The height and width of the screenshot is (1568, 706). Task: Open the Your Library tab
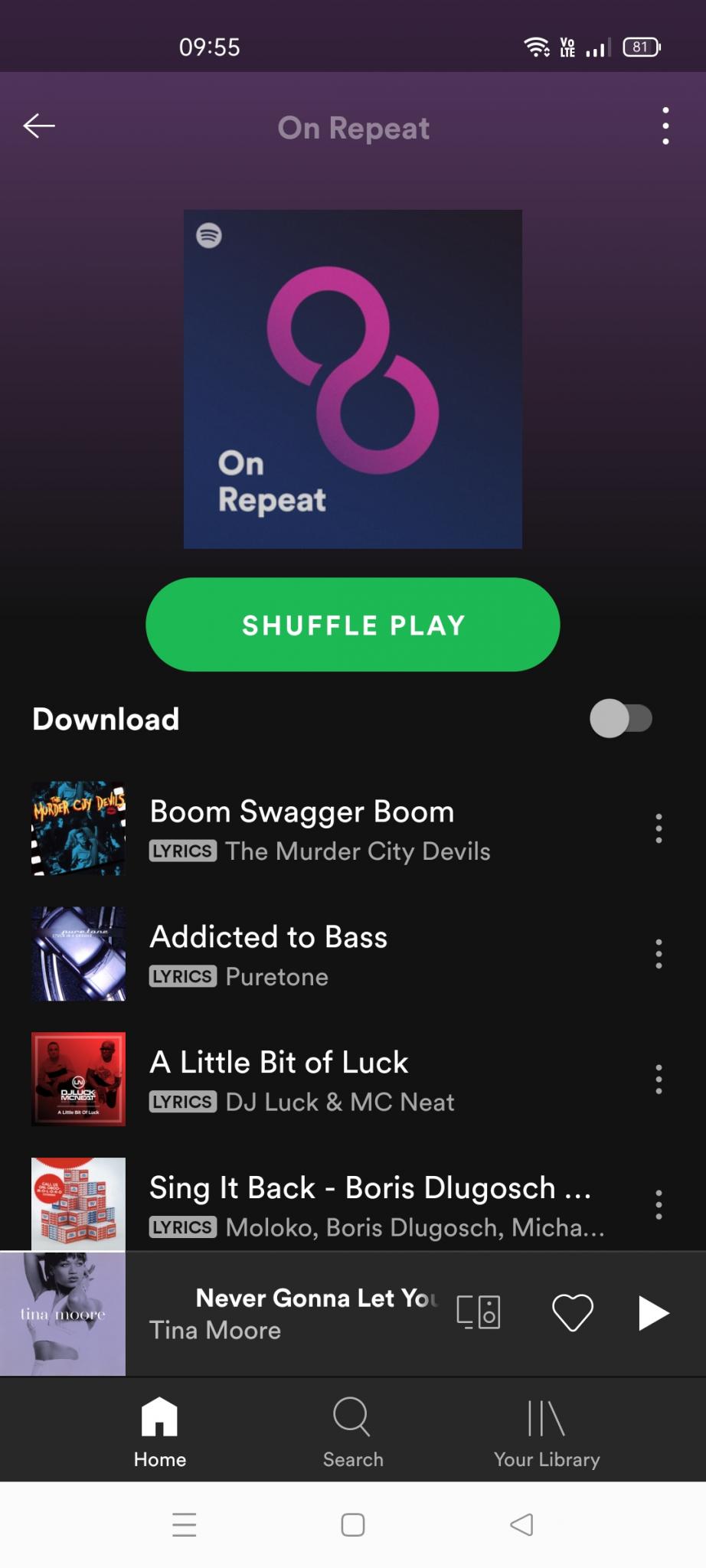547,1432
